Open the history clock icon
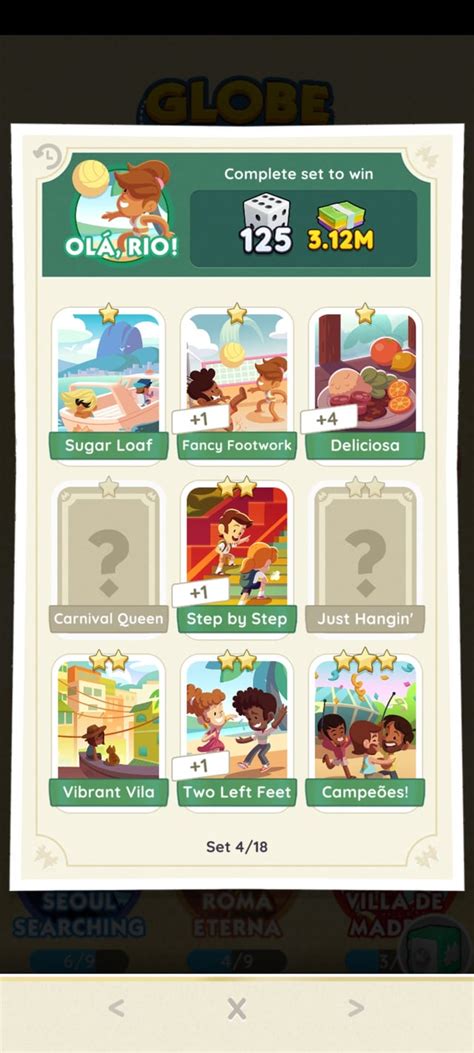The image size is (474, 1053). click(x=47, y=157)
